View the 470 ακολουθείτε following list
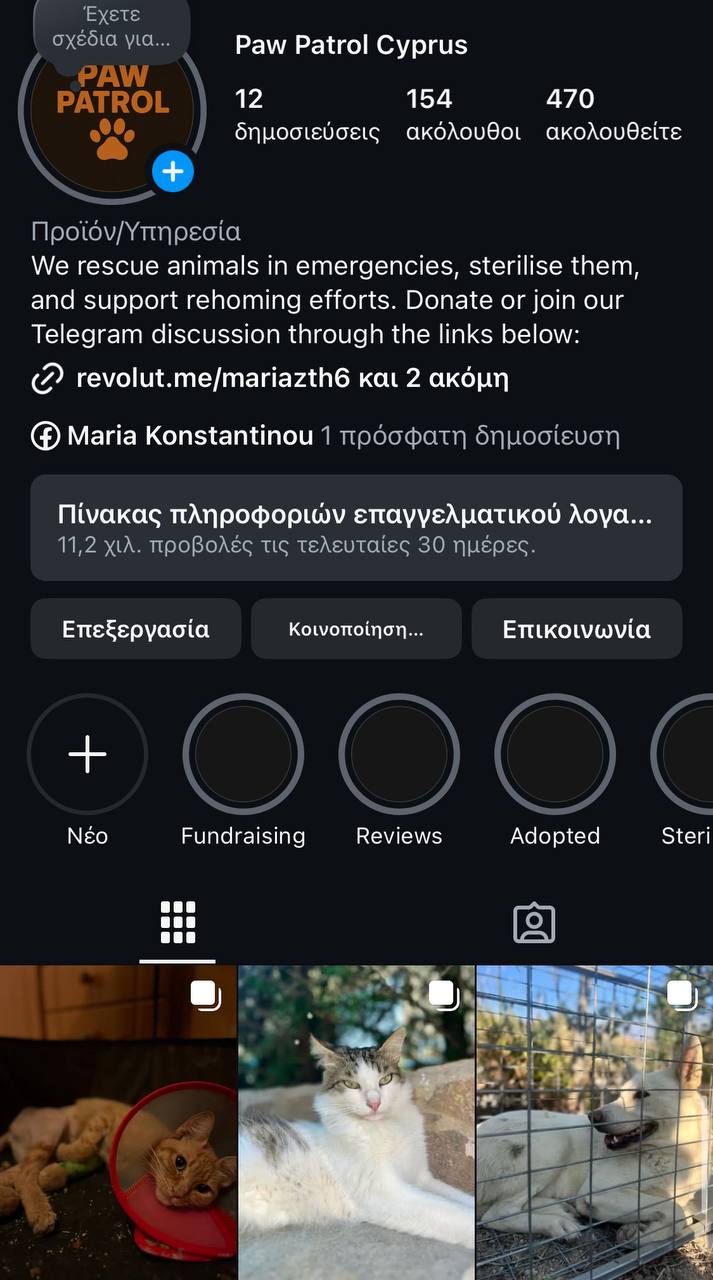Screen dimensions: 713x1280 pyautogui.click(x=613, y=114)
